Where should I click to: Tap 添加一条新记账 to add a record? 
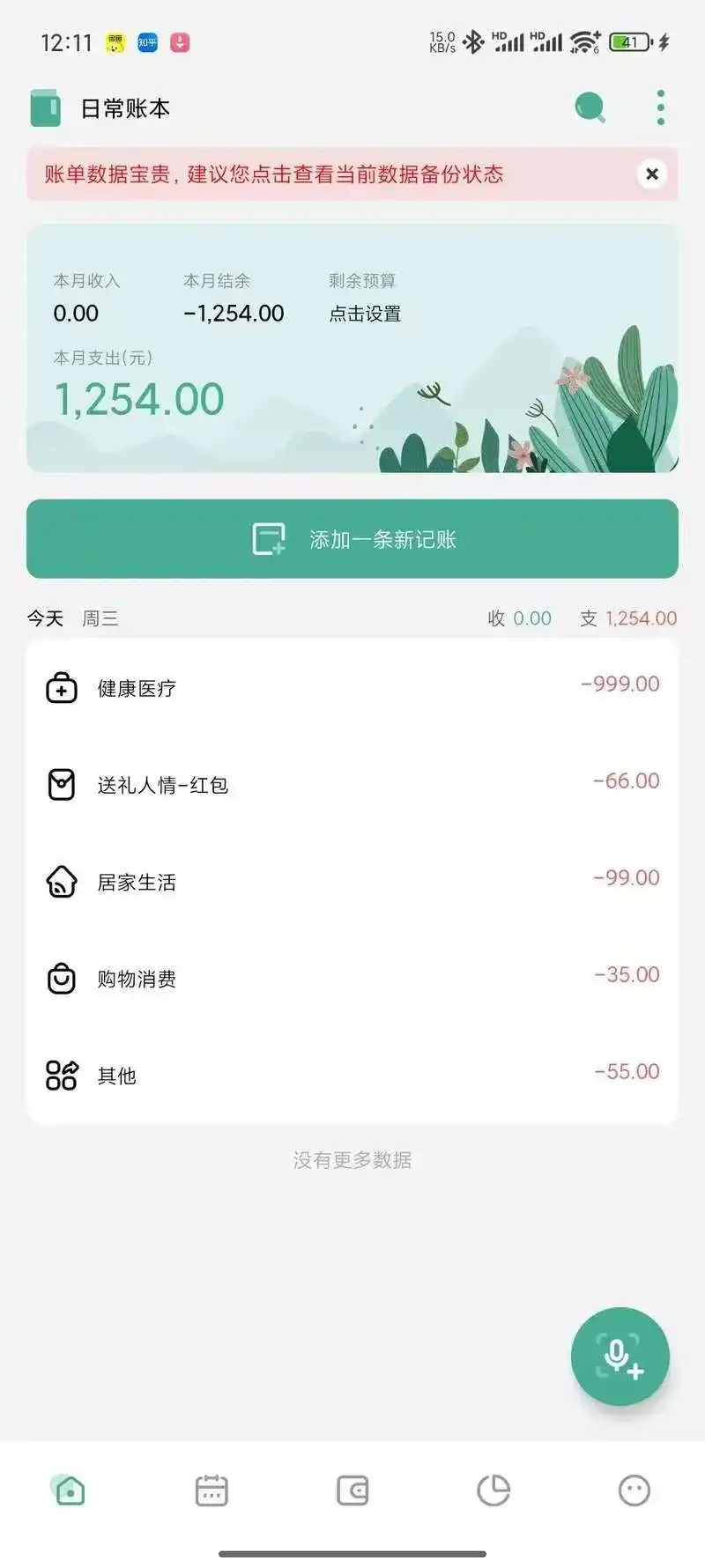tap(352, 539)
